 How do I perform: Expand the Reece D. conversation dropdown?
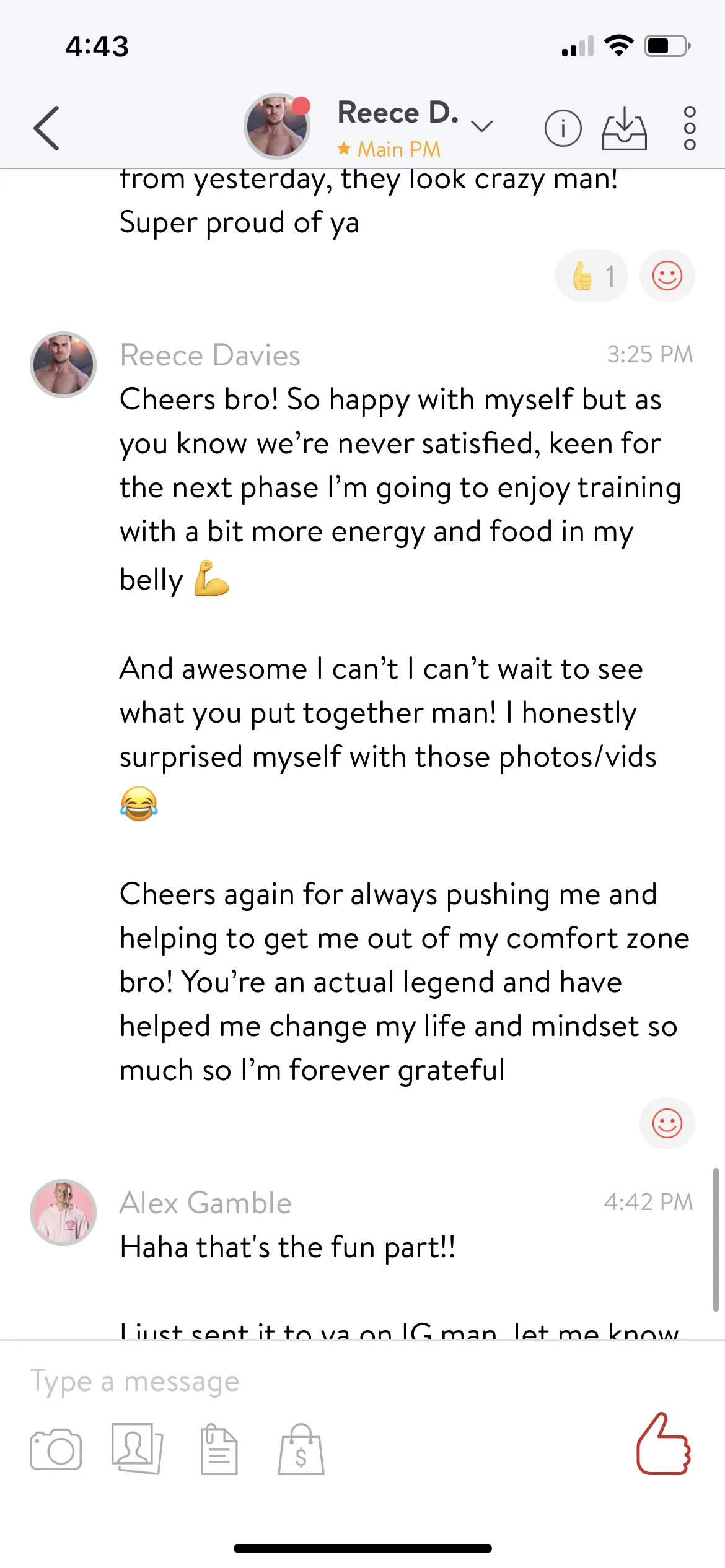point(481,127)
